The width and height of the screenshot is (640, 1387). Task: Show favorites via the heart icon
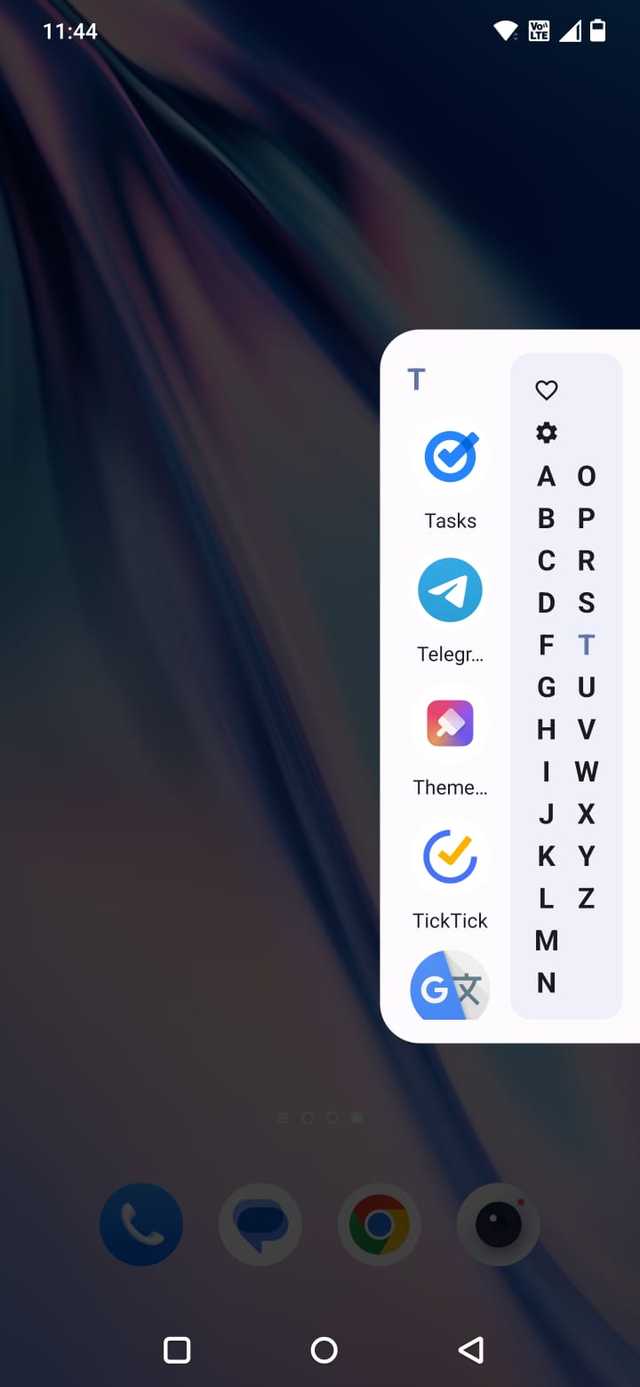tap(546, 390)
